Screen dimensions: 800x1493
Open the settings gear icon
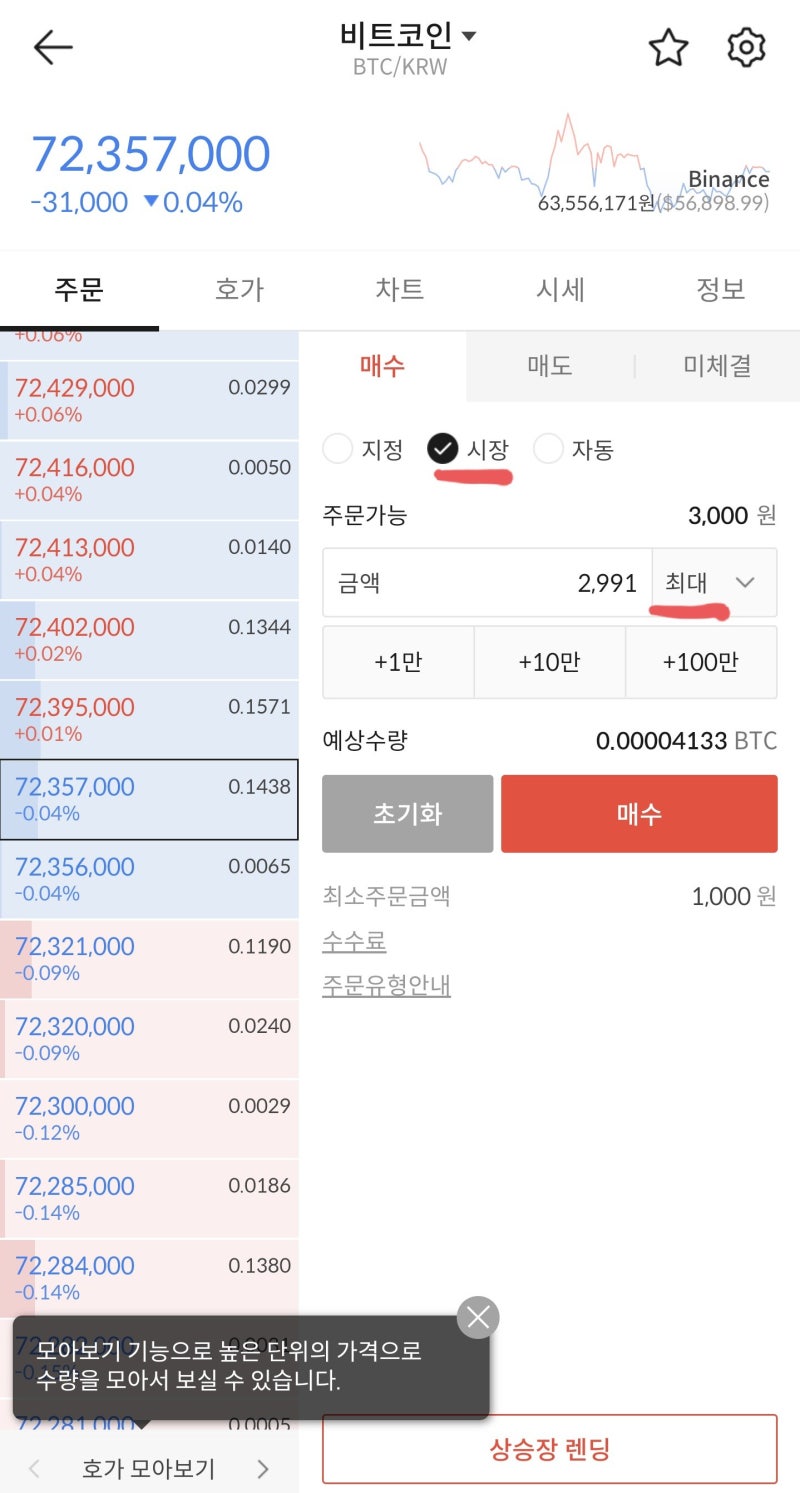tap(746, 47)
